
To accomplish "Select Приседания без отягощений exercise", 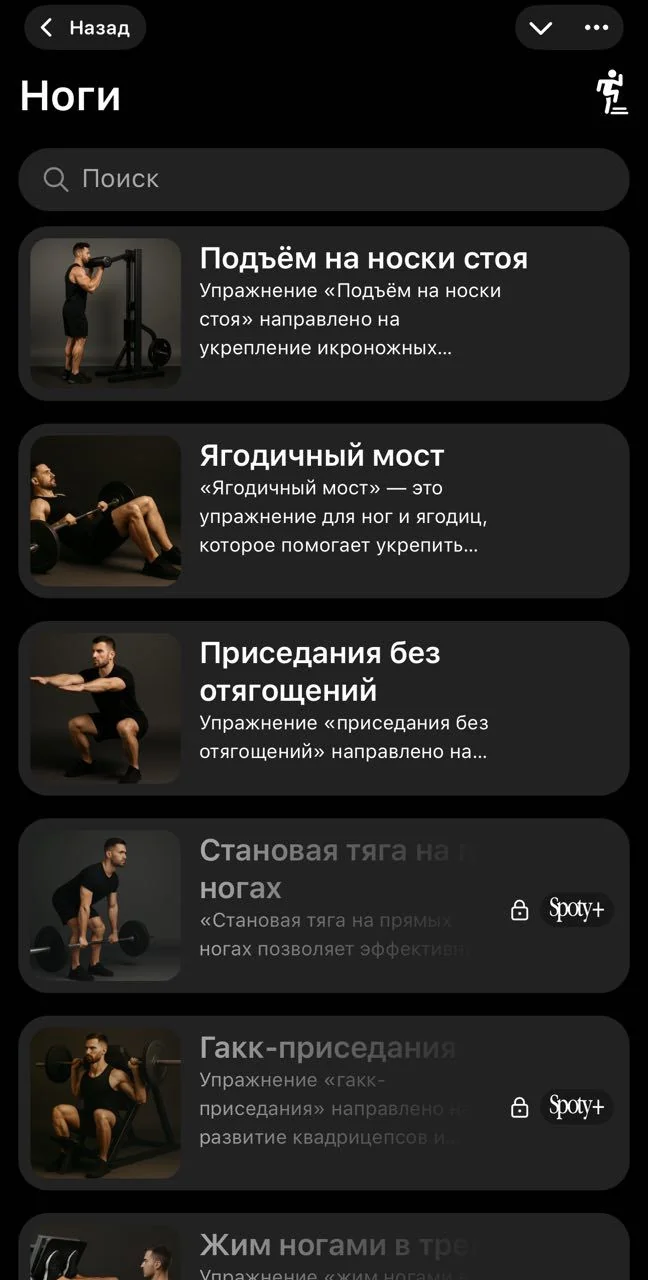I will (x=324, y=708).
